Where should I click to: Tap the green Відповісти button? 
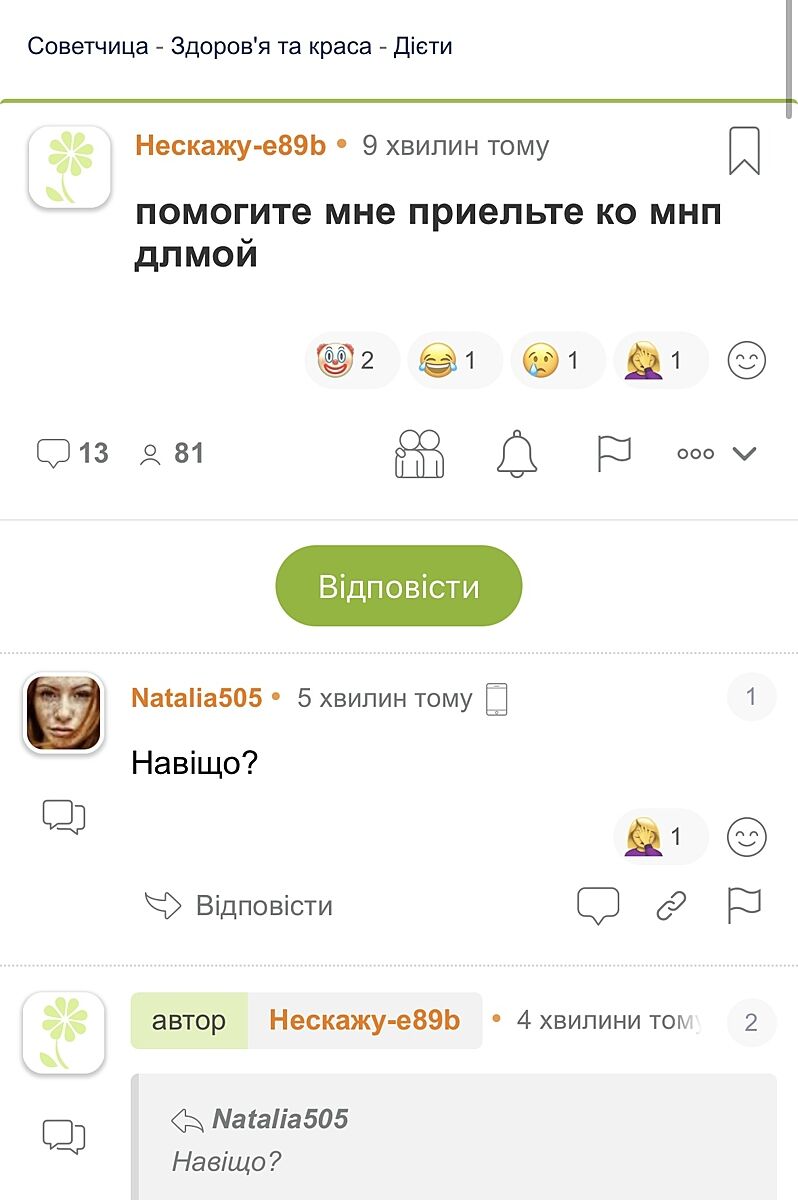(398, 586)
